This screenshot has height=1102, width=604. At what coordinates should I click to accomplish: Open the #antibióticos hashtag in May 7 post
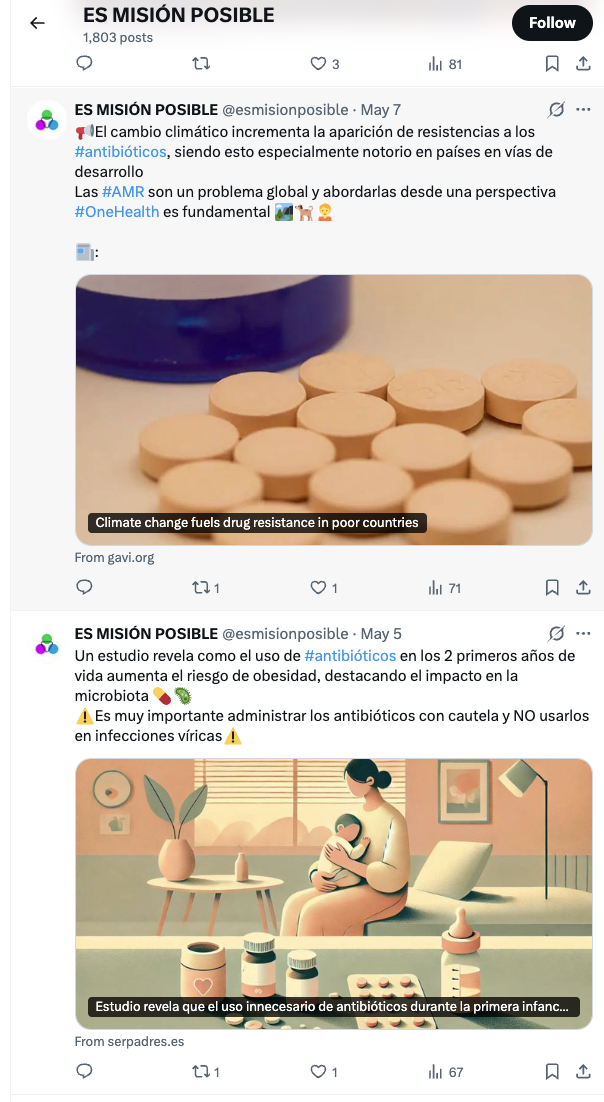coord(120,152)
